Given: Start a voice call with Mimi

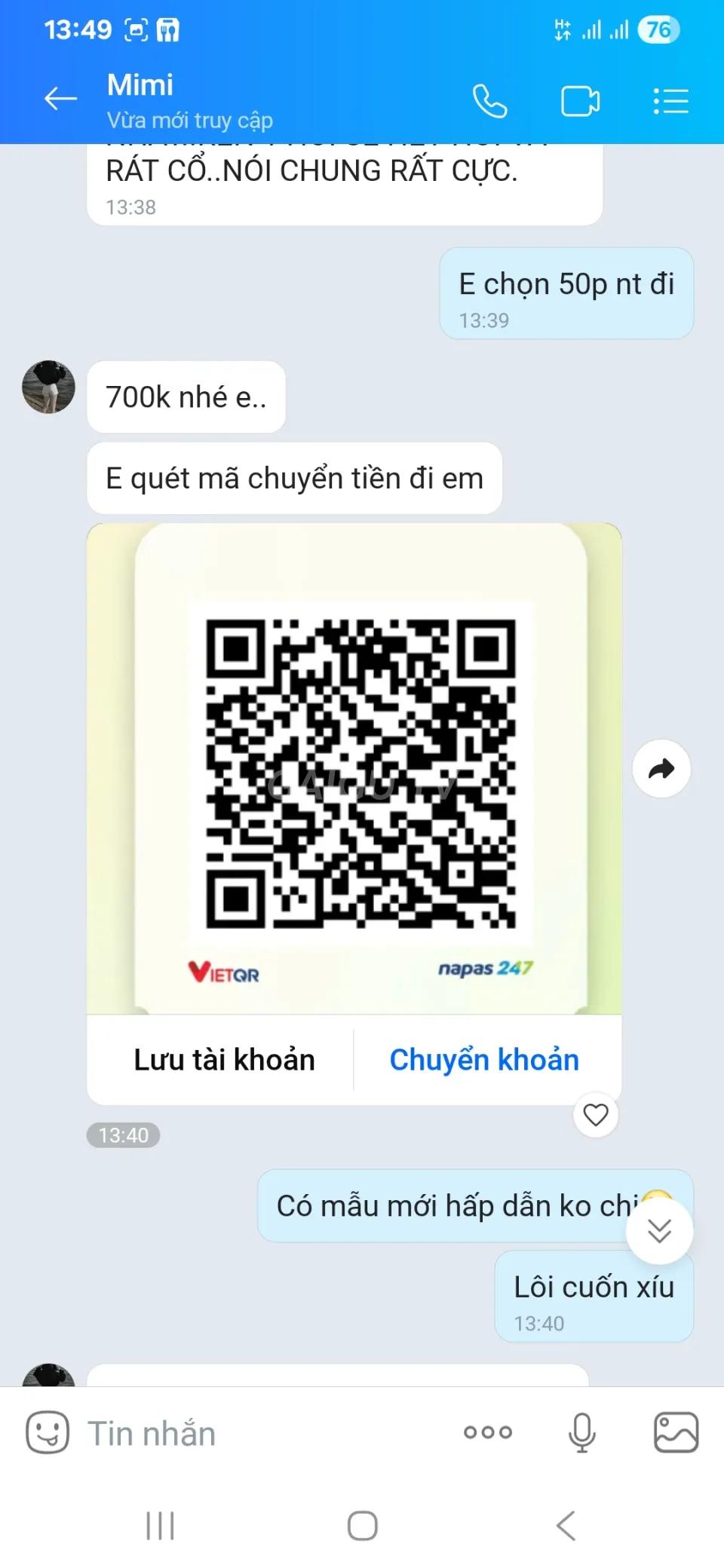Looking at the screenshot, I should click(489, 101).
